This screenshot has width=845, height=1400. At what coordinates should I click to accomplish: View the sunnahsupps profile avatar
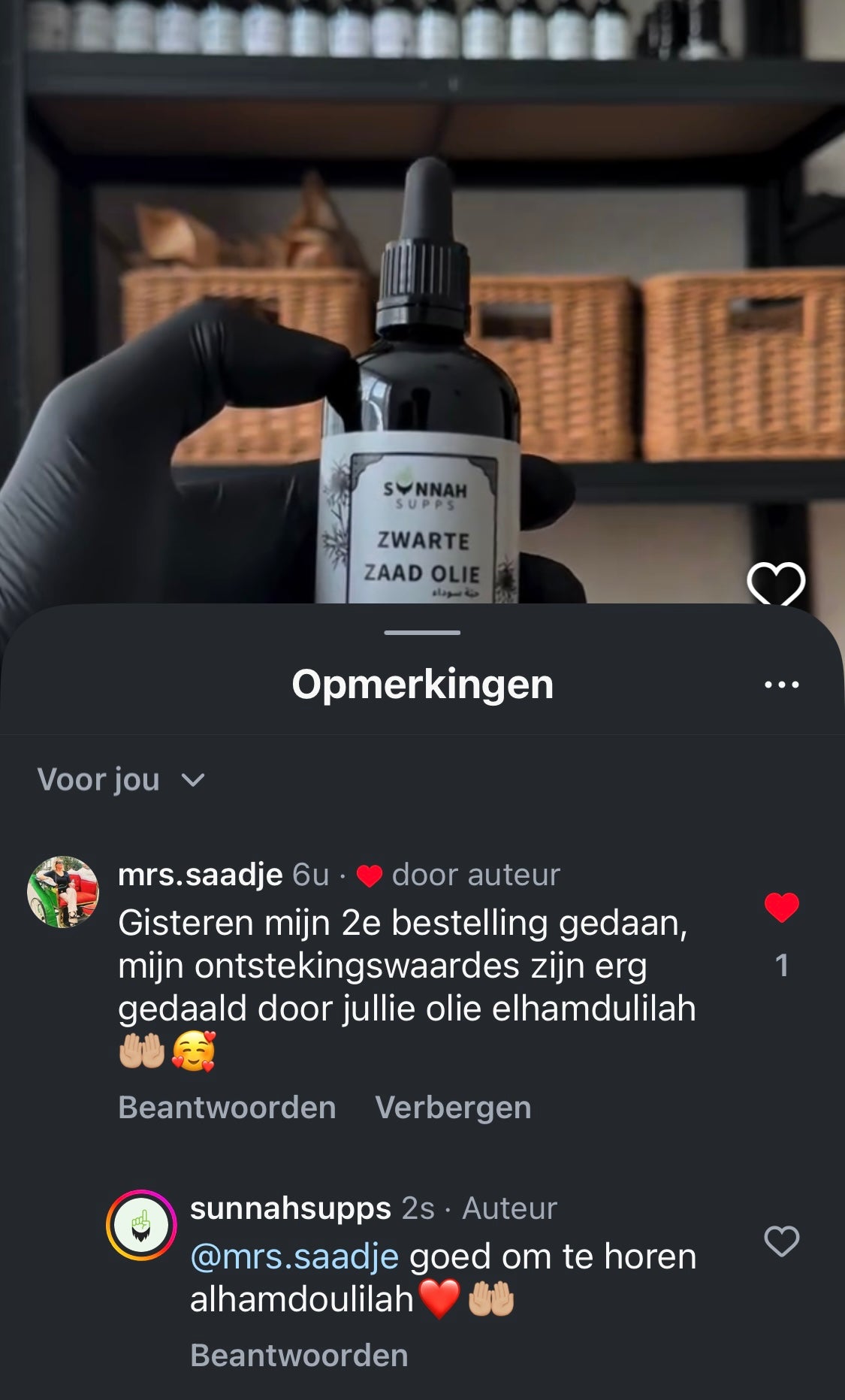[x=141, y=1225]
